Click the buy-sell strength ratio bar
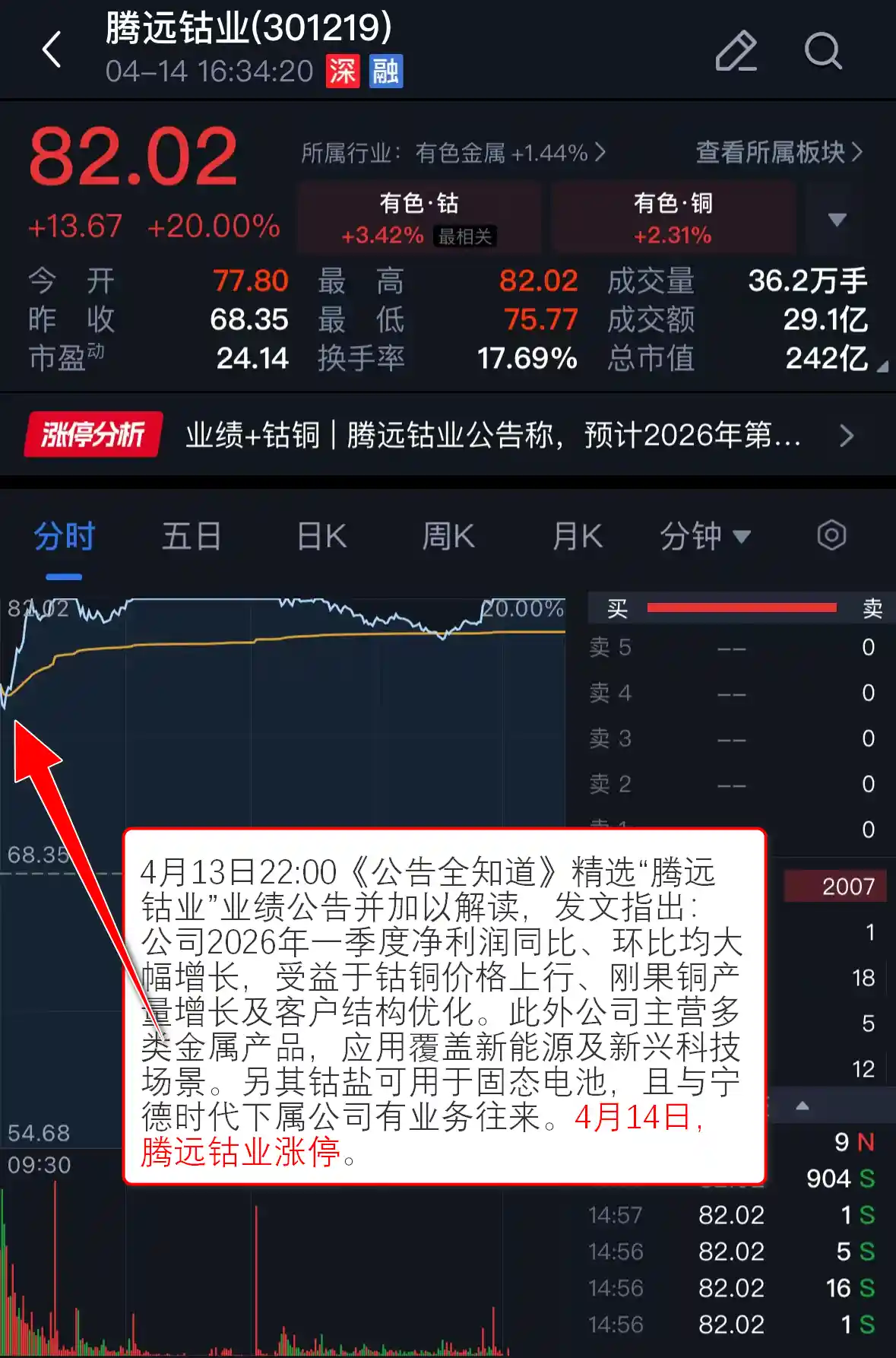896x1358 pixels. coord(741,608)
